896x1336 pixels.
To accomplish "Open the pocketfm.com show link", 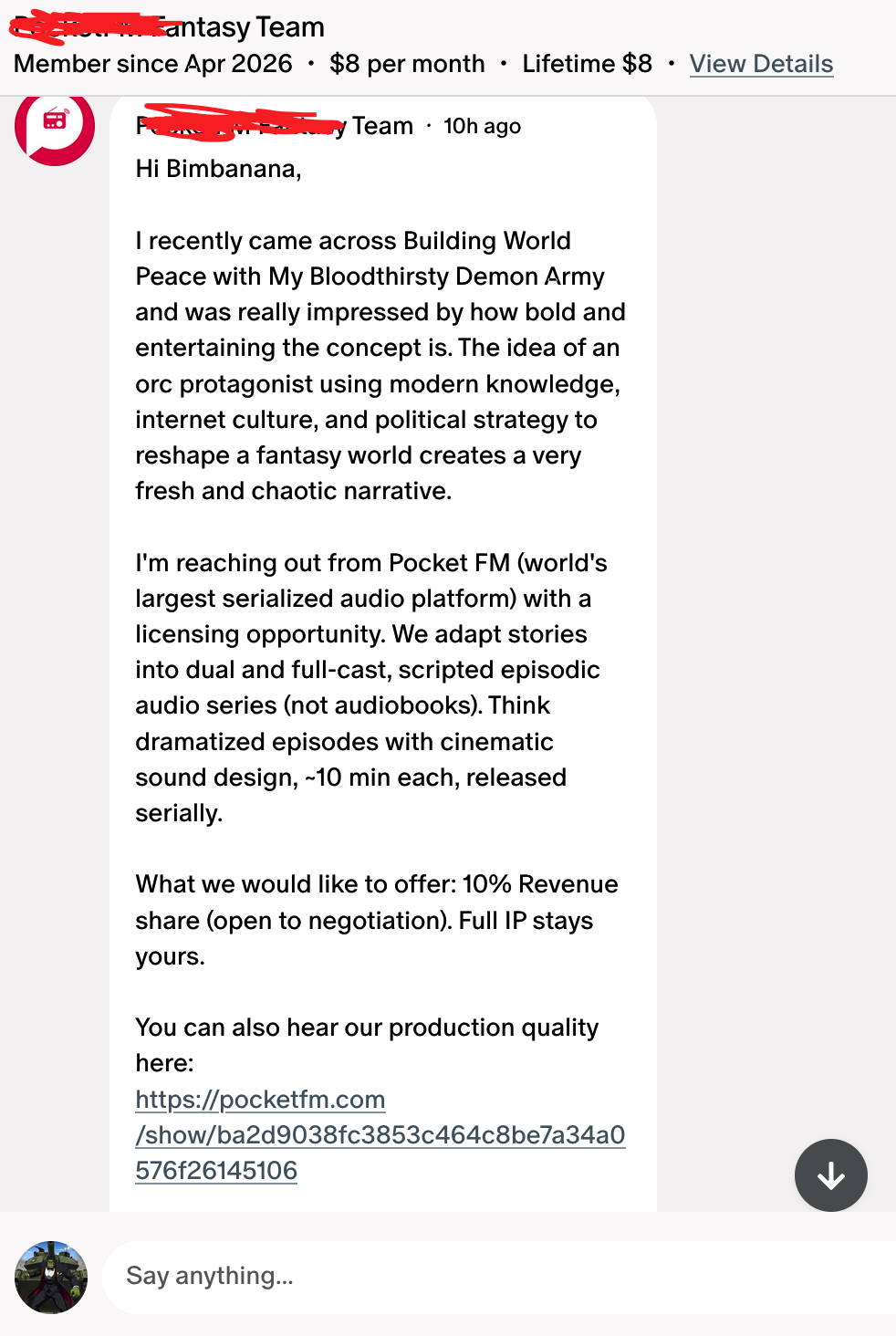I will (379, 1134).
